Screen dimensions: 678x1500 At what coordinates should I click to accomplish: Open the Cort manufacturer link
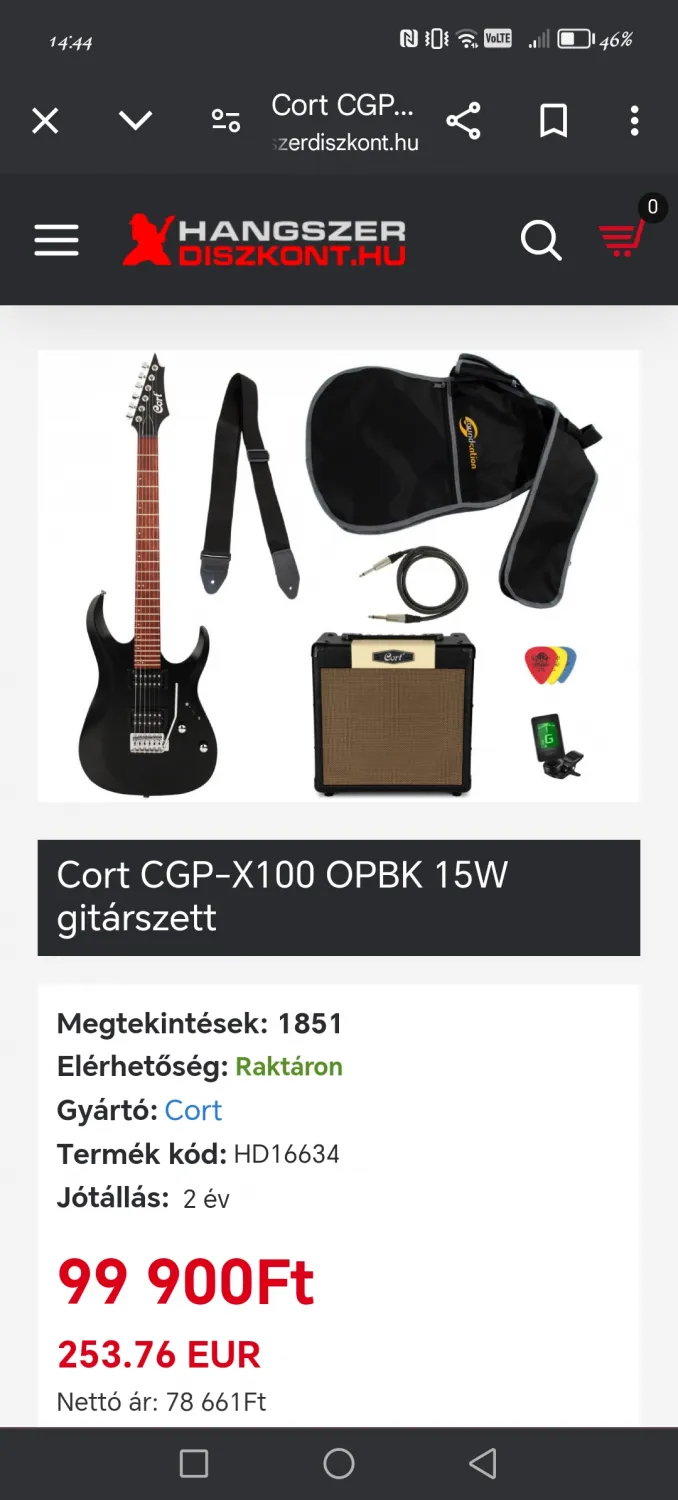coord(193,1110)
